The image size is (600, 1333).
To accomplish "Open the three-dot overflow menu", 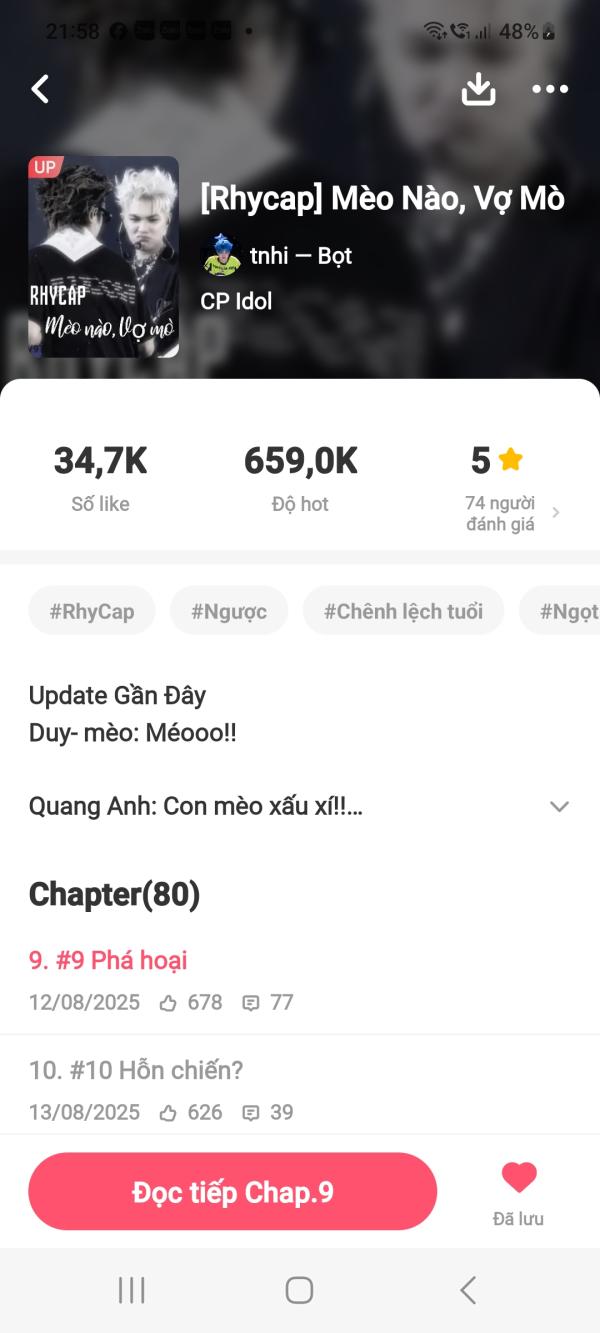I will tap(550, 89).
